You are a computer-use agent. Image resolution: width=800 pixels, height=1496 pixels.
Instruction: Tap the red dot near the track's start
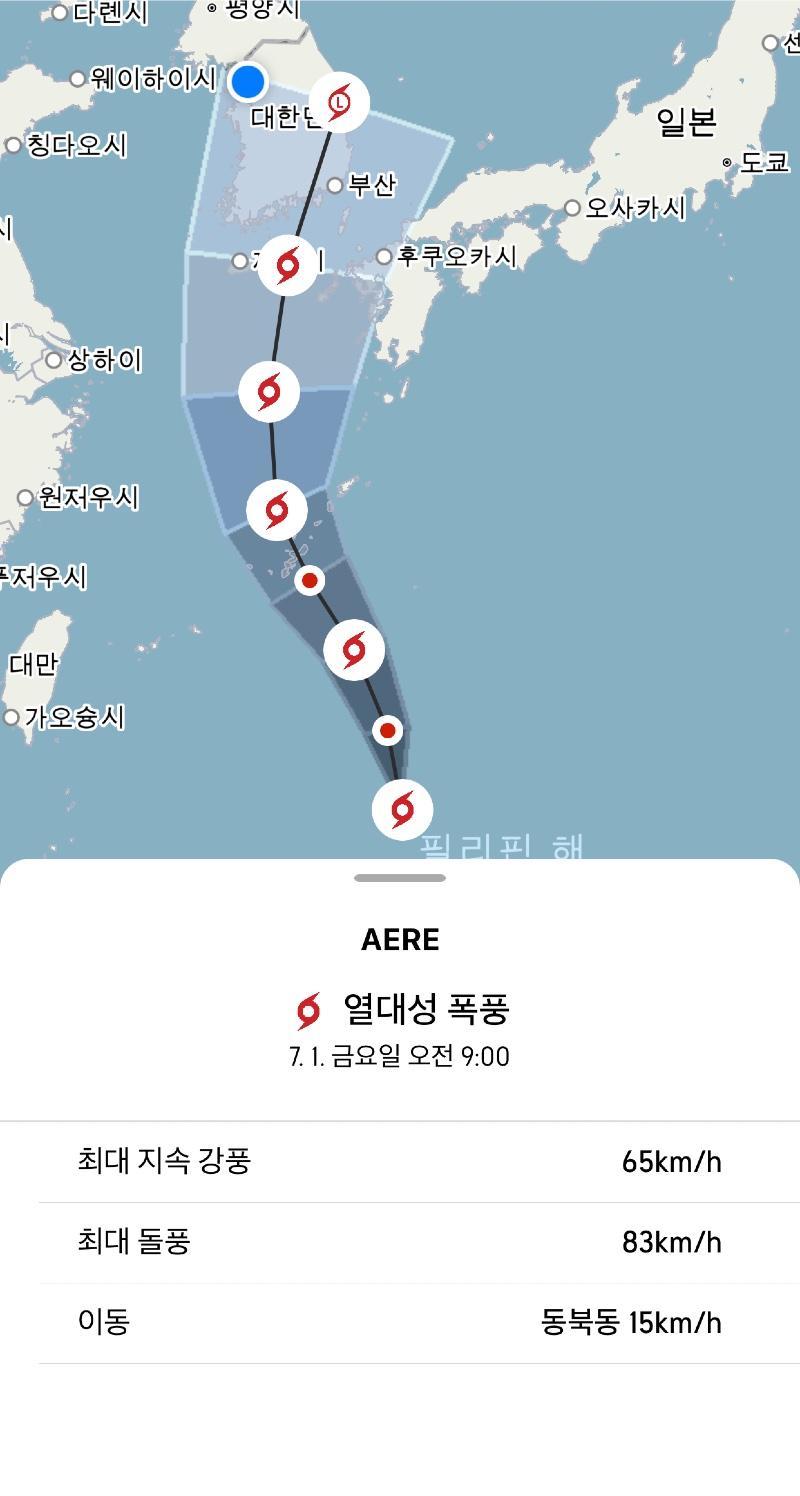tap(388, 731)
